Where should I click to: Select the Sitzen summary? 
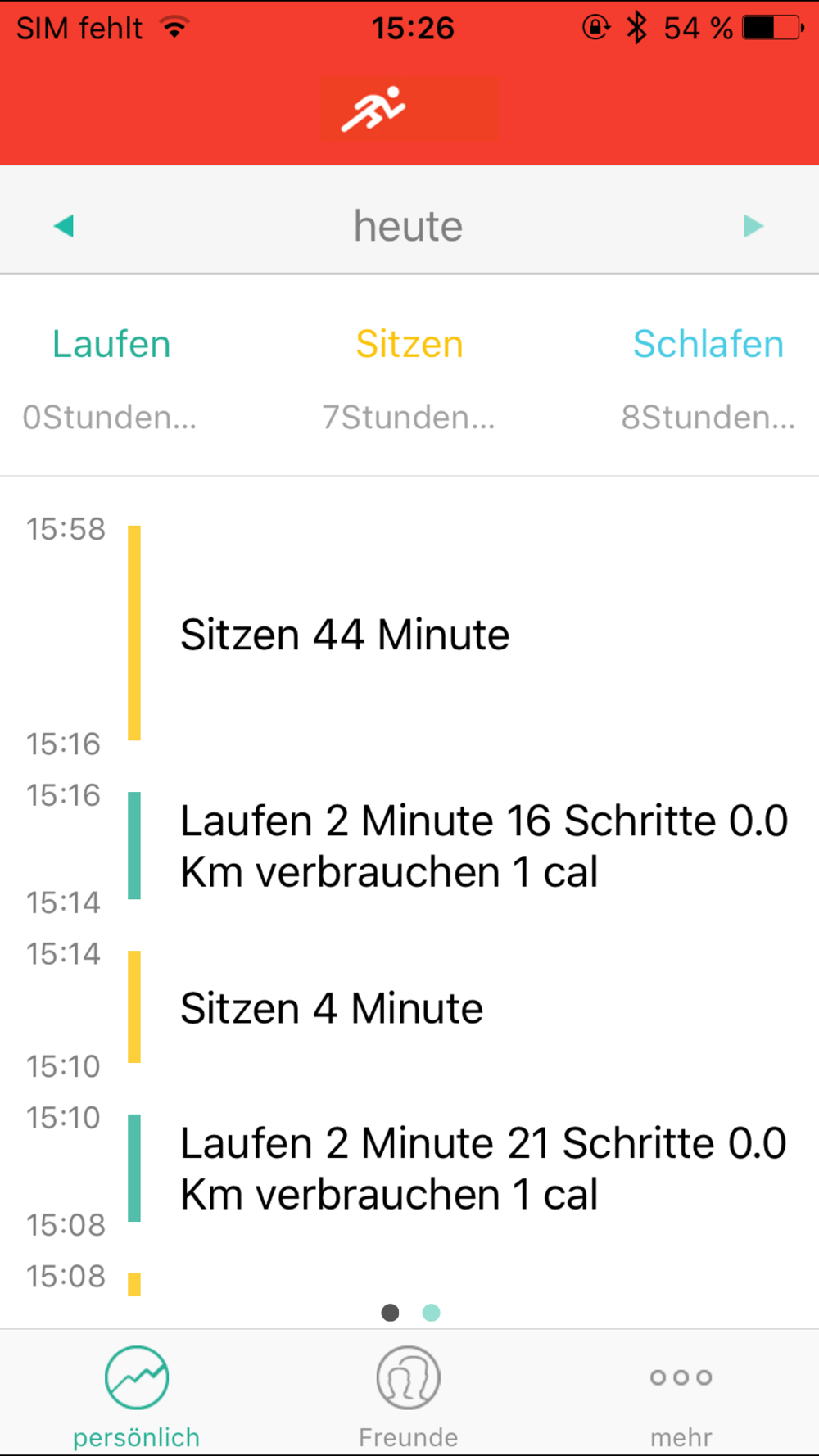[x=409, y=377]
